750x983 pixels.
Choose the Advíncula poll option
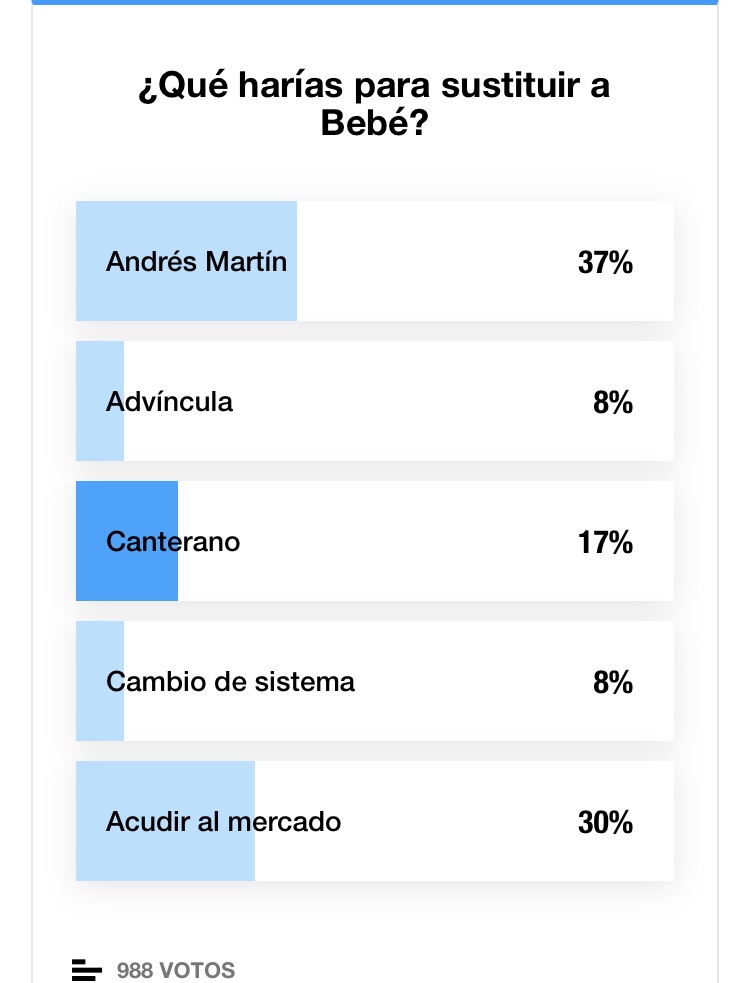coord(374,402)
